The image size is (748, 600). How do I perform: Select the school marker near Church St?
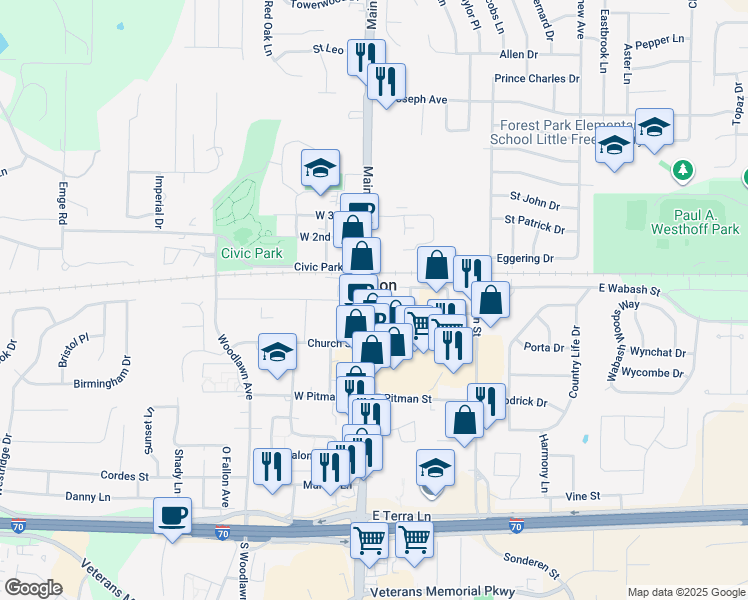277,351
